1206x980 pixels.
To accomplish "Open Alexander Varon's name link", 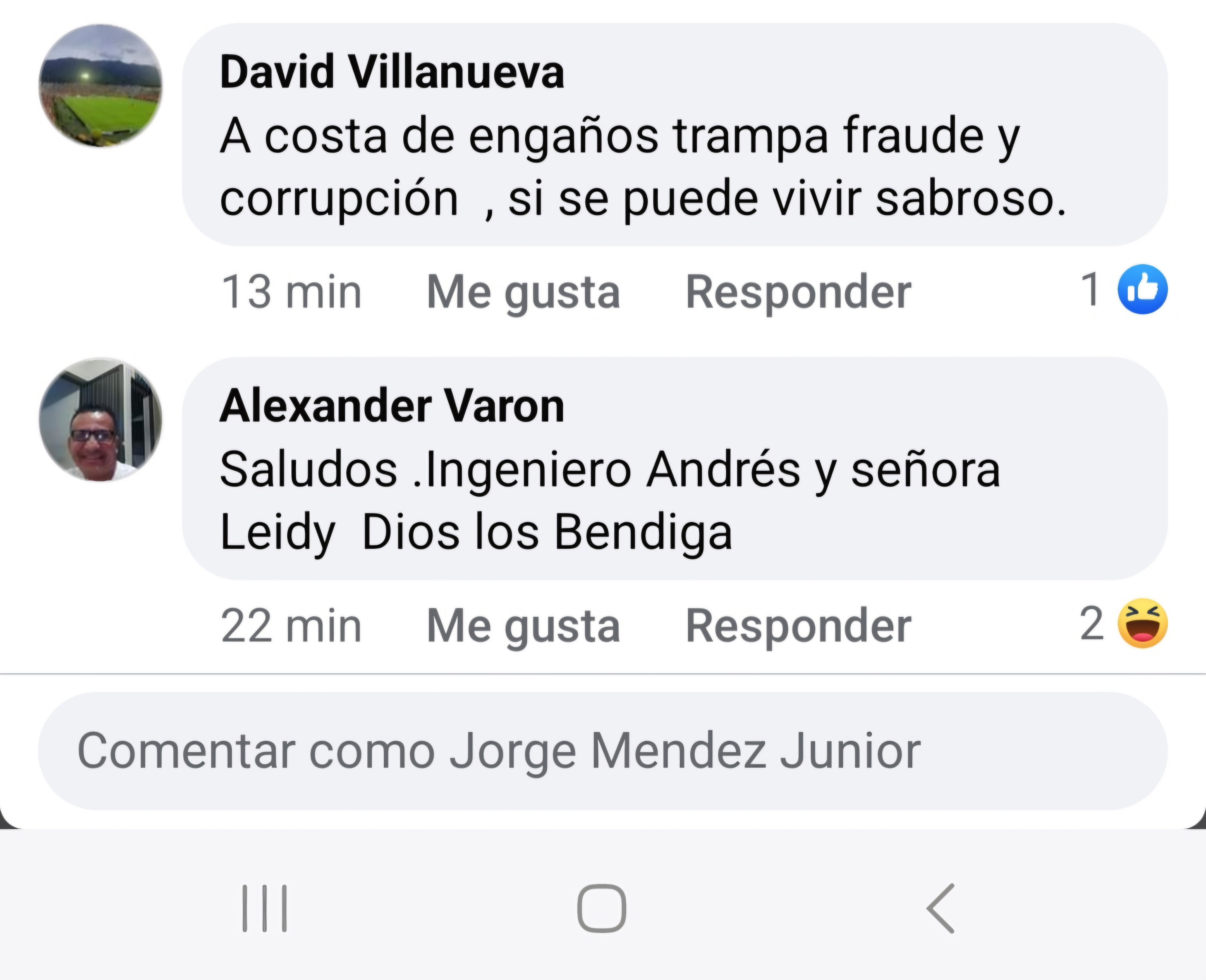I will pyautogui.click(x=392, y=406).
